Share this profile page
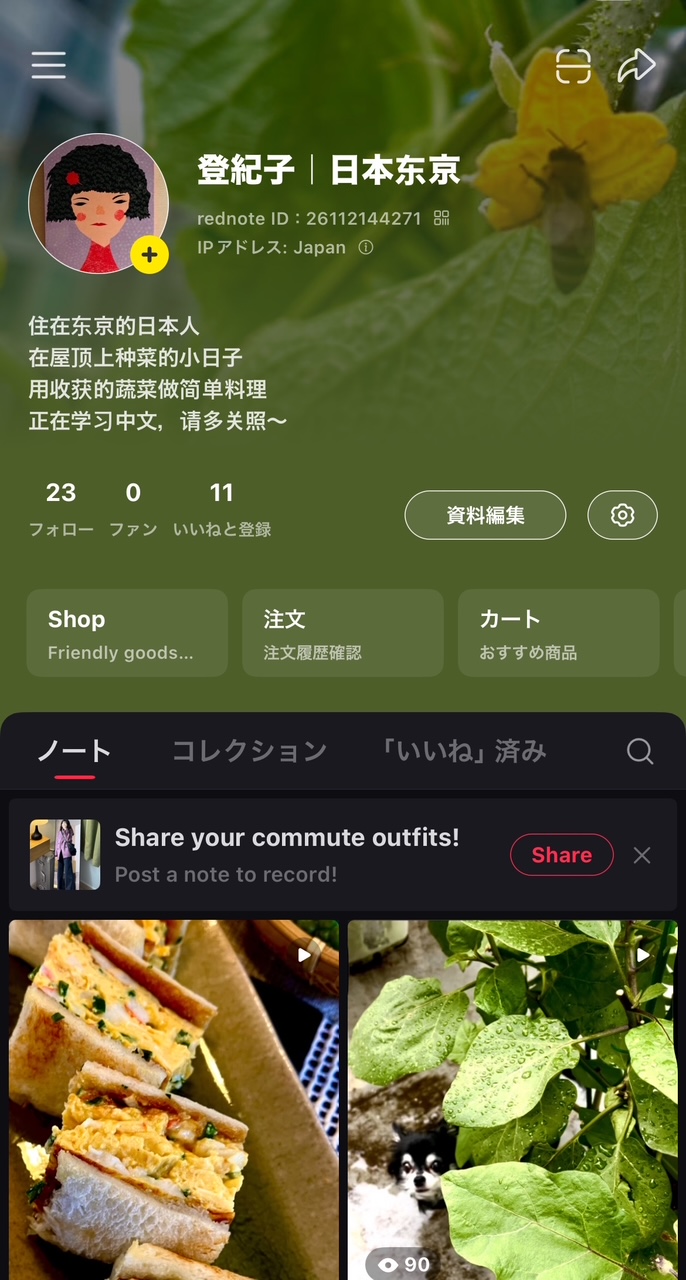Viewport: 686px width, 1280px height. click(x=636, y=66)
